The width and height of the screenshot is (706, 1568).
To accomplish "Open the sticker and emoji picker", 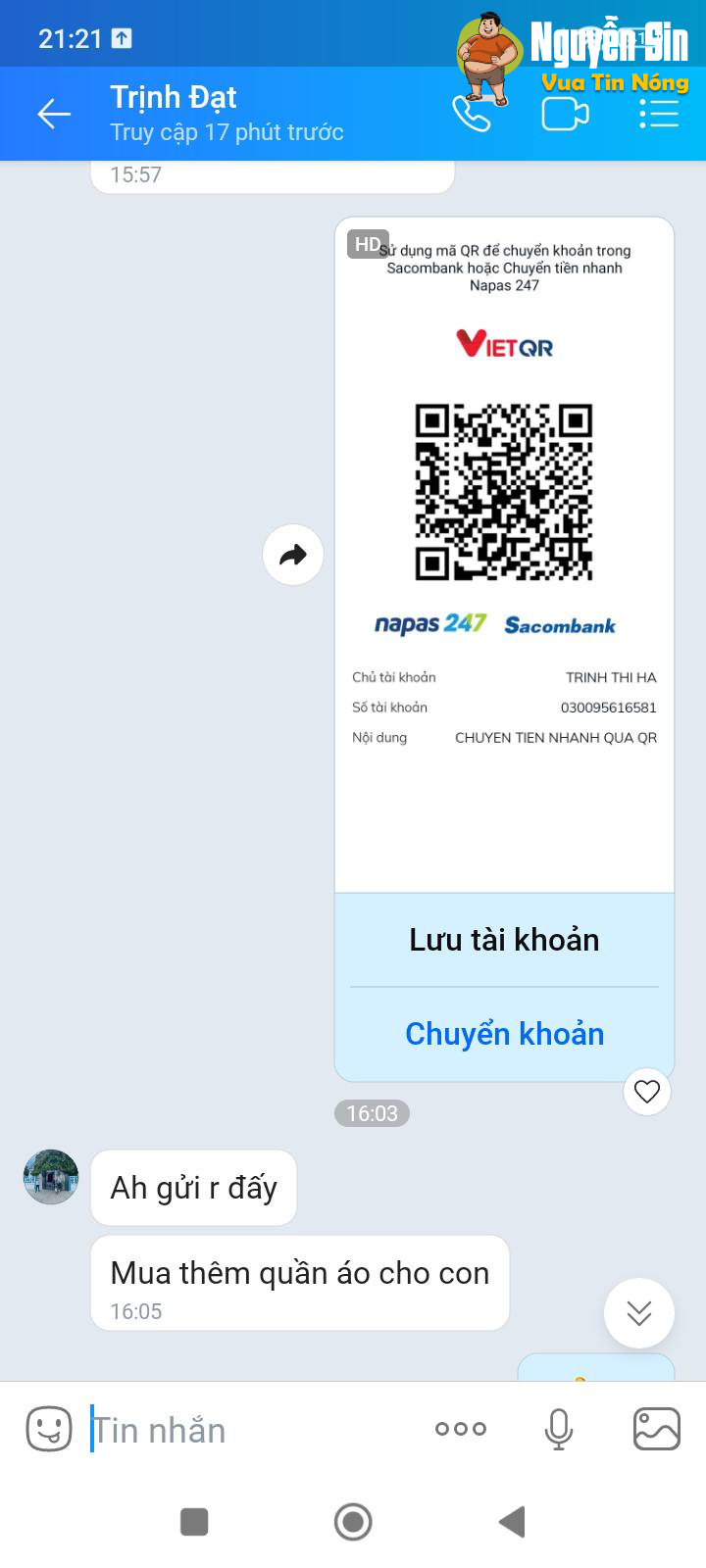I will 49,1430.
